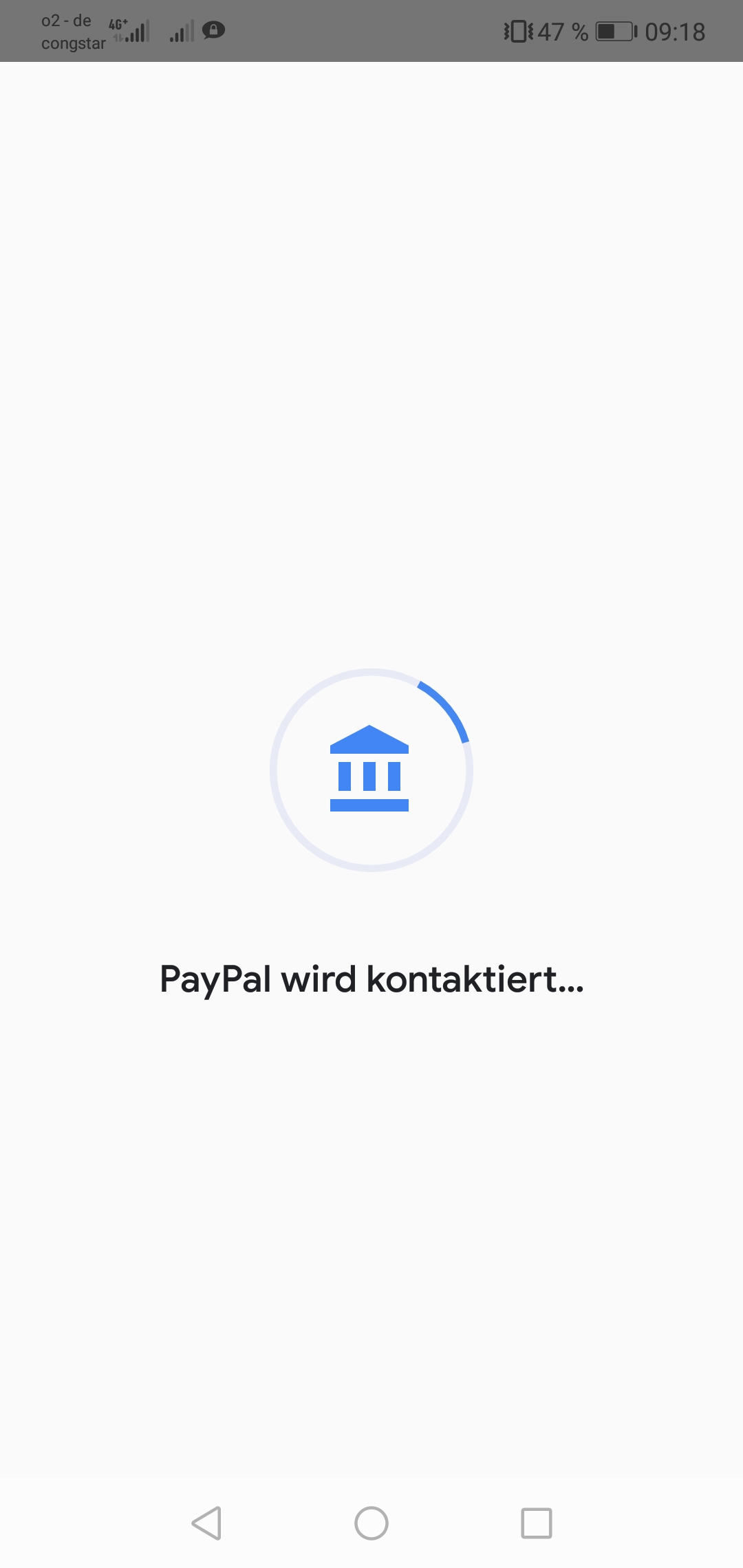Screen dimensions: 743x1568
Task: Return to the phone's home screen
Action: 371,1523
